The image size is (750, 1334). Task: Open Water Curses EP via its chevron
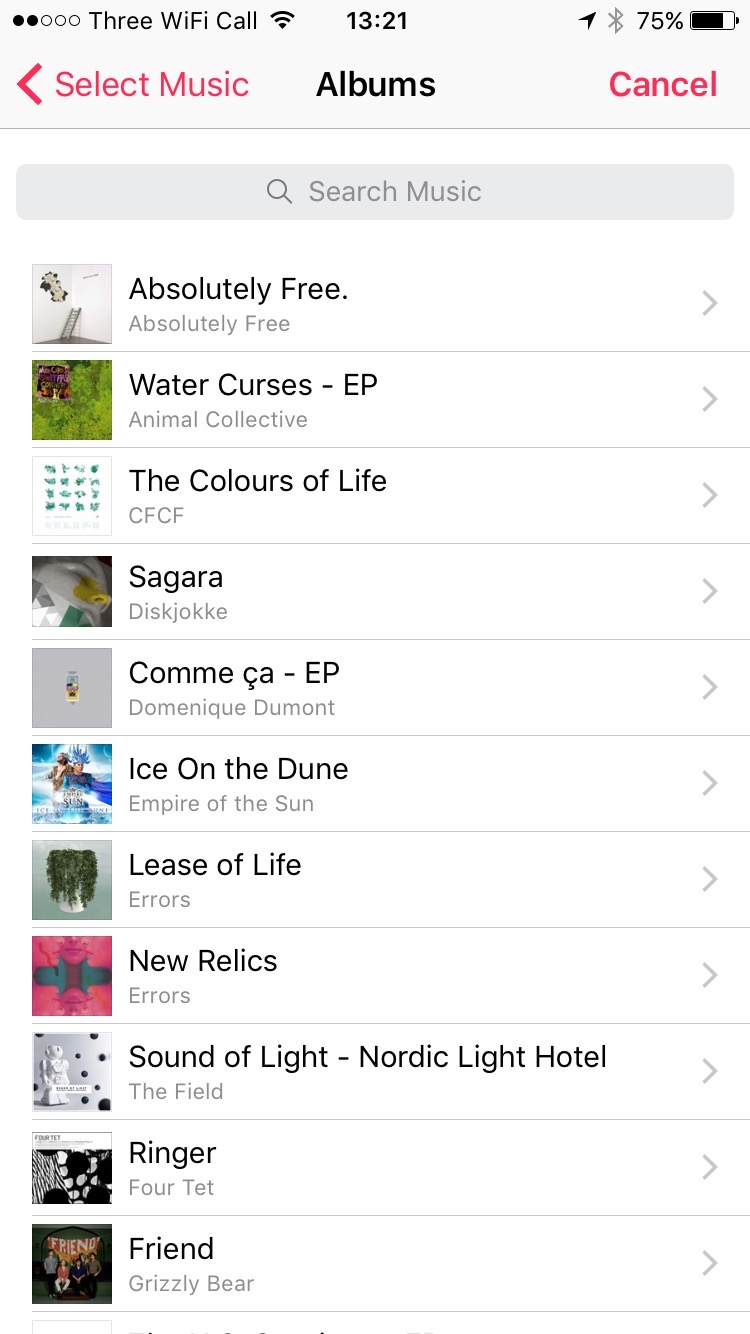click(710, 399)
